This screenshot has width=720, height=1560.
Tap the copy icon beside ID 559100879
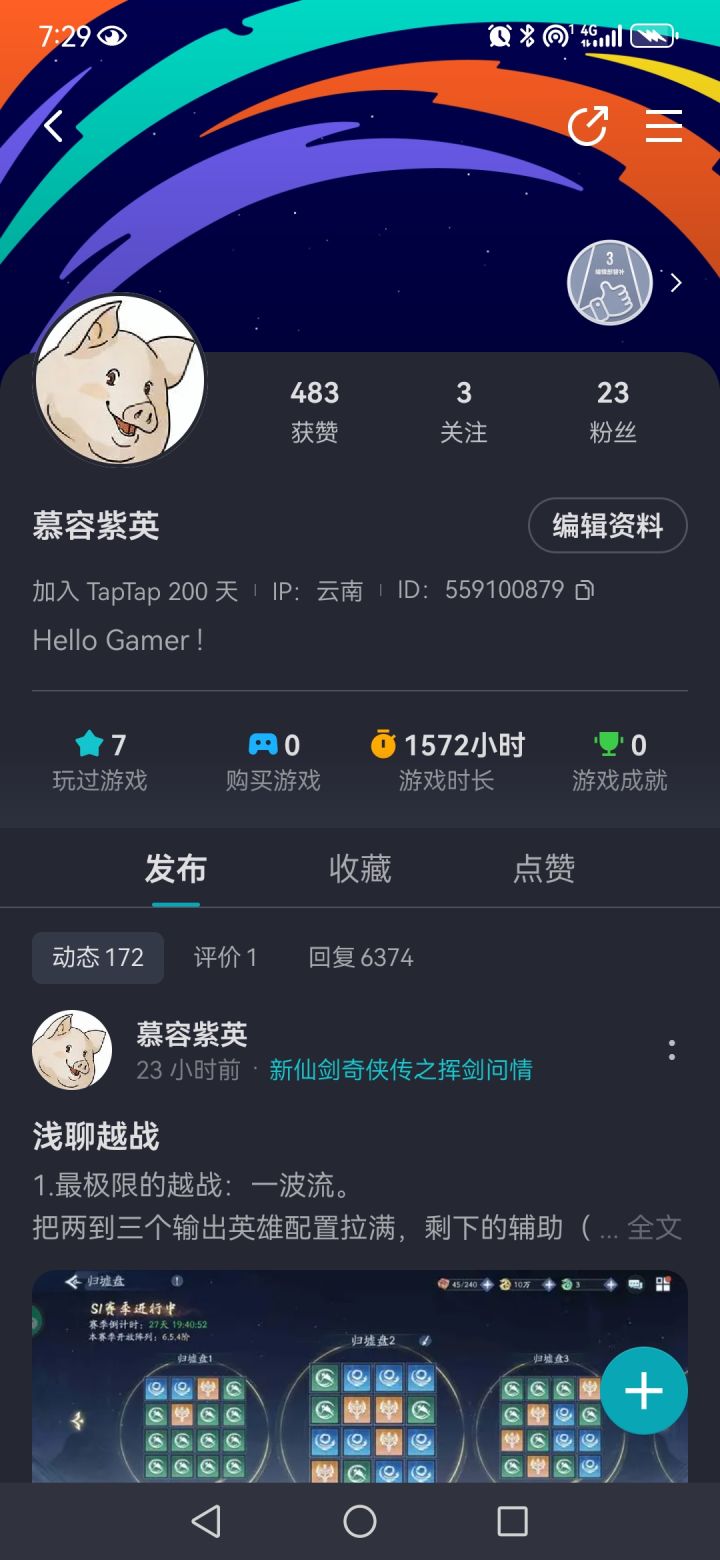pyautogui.click(x=583, y=590)
